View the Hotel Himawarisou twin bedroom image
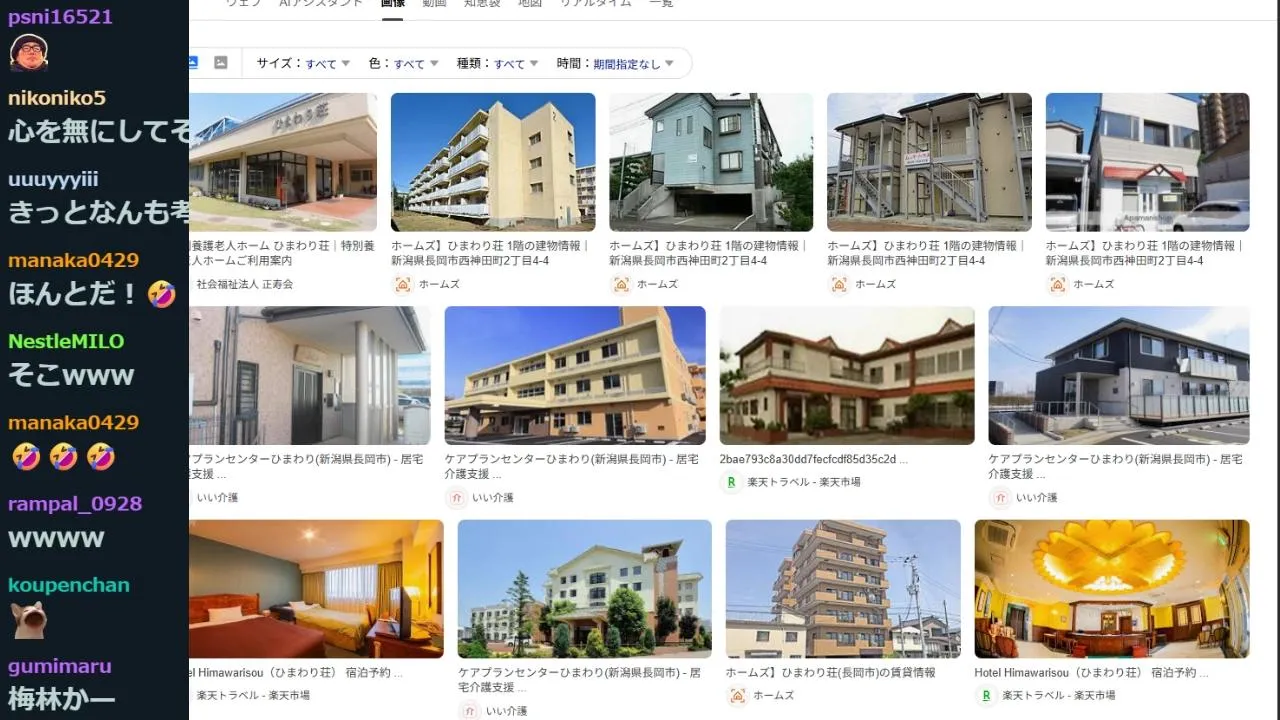This screenshot has height=720, width=1280. tap(316, 588)
